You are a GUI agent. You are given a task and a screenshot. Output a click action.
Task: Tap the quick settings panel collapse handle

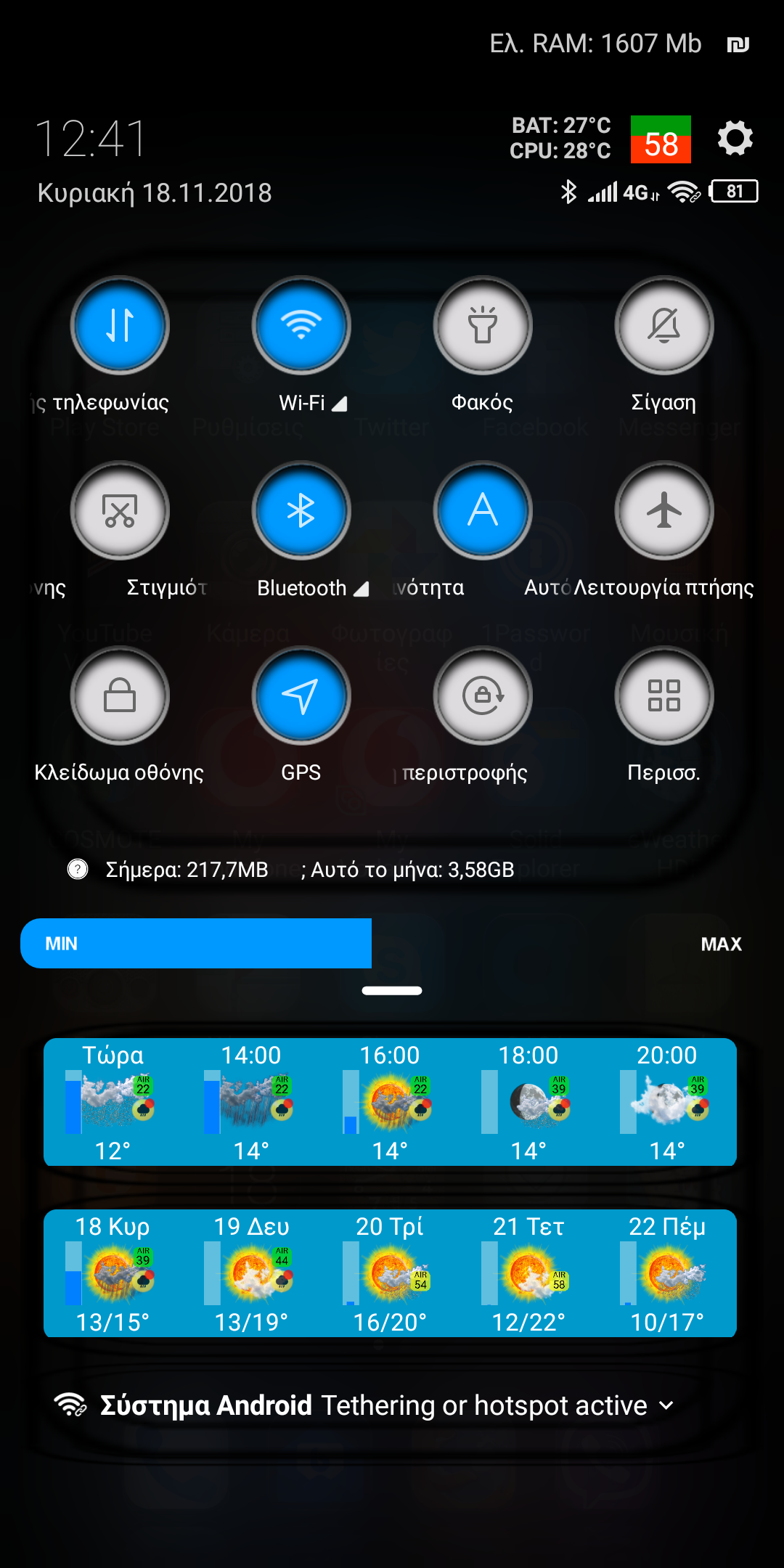pos(392,990)
